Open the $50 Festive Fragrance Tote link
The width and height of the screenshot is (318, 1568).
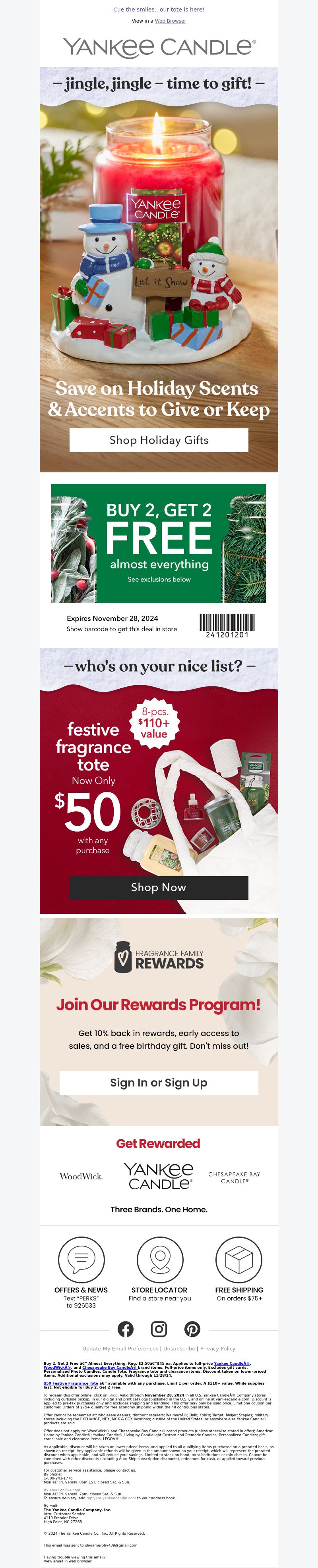(71, 1383)
